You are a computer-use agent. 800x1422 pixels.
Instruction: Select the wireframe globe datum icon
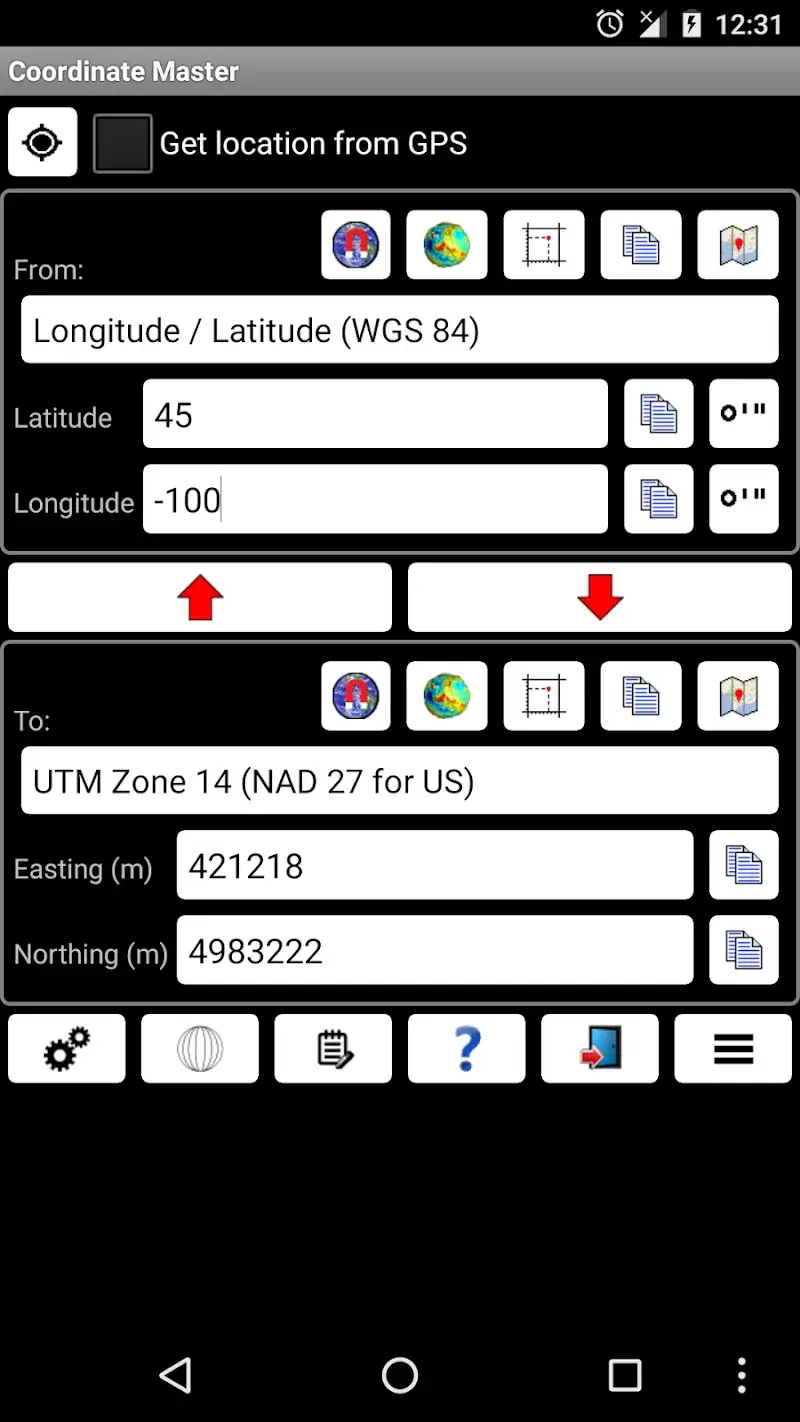point(200,1048)
